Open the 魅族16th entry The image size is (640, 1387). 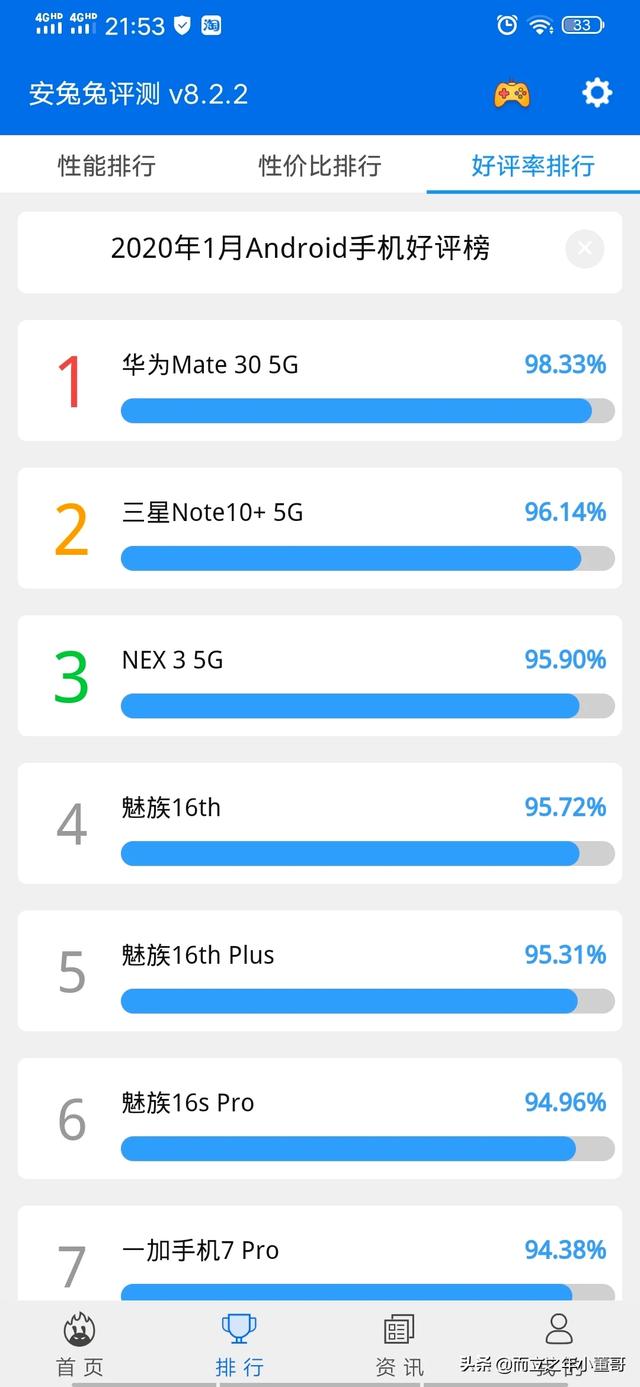tap(320, 823)
